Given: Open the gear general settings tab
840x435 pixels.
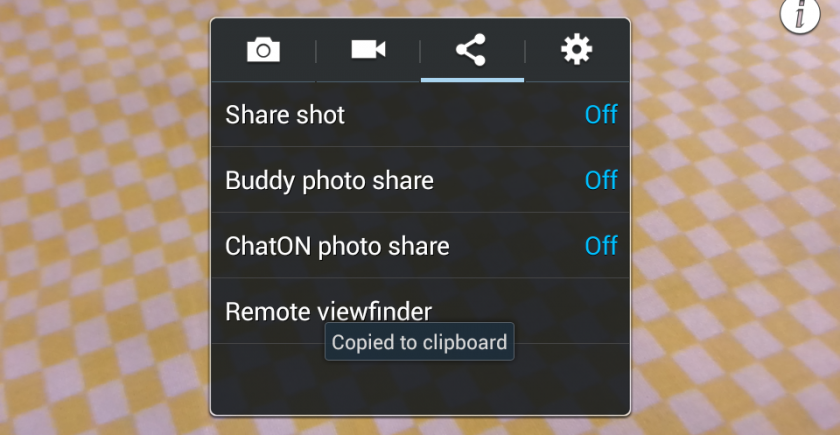Looking at the screenshot, I should (576, 50).
